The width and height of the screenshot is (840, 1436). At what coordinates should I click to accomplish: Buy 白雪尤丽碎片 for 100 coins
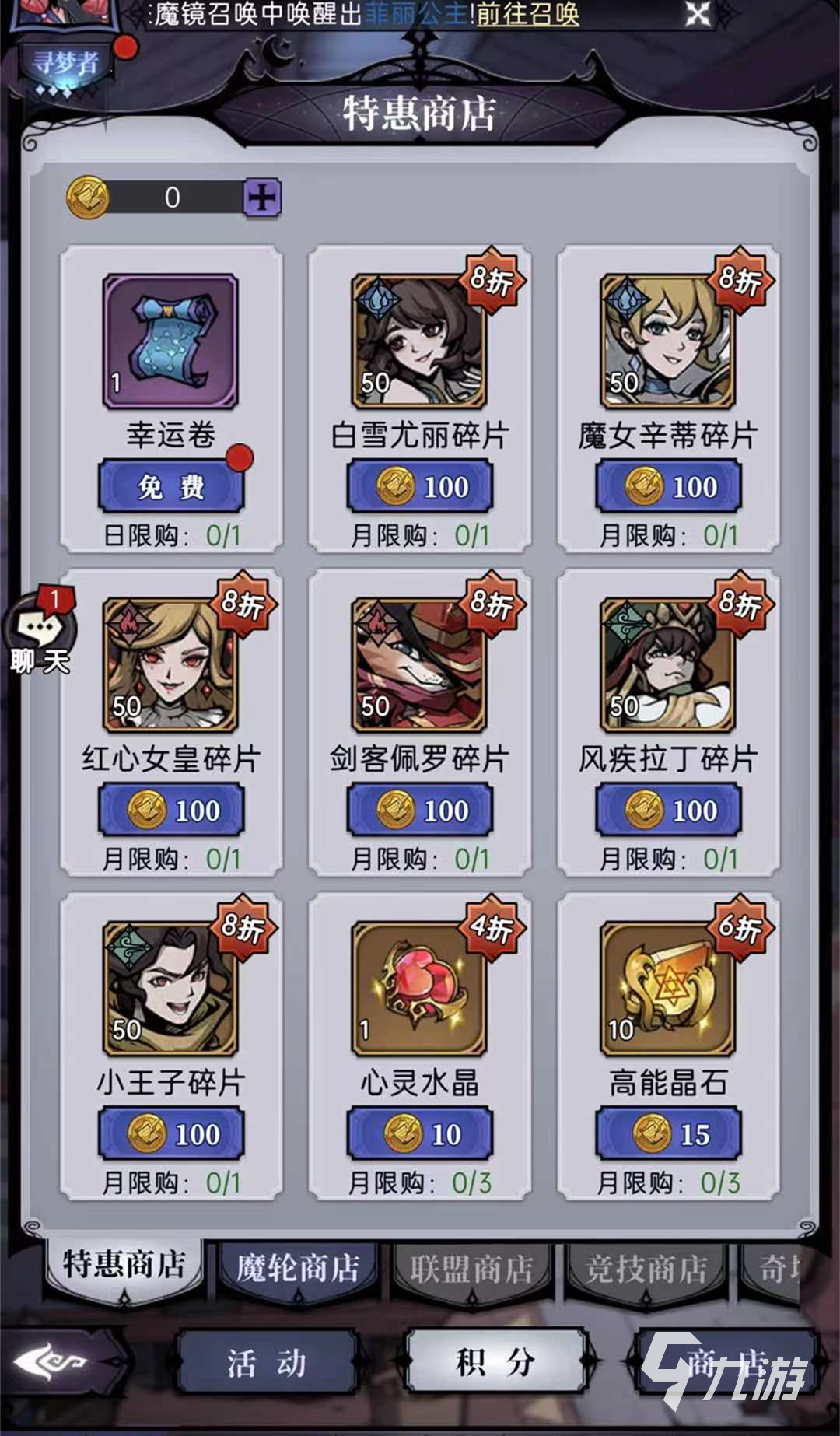pyautogui.click(x=420, y=487)
